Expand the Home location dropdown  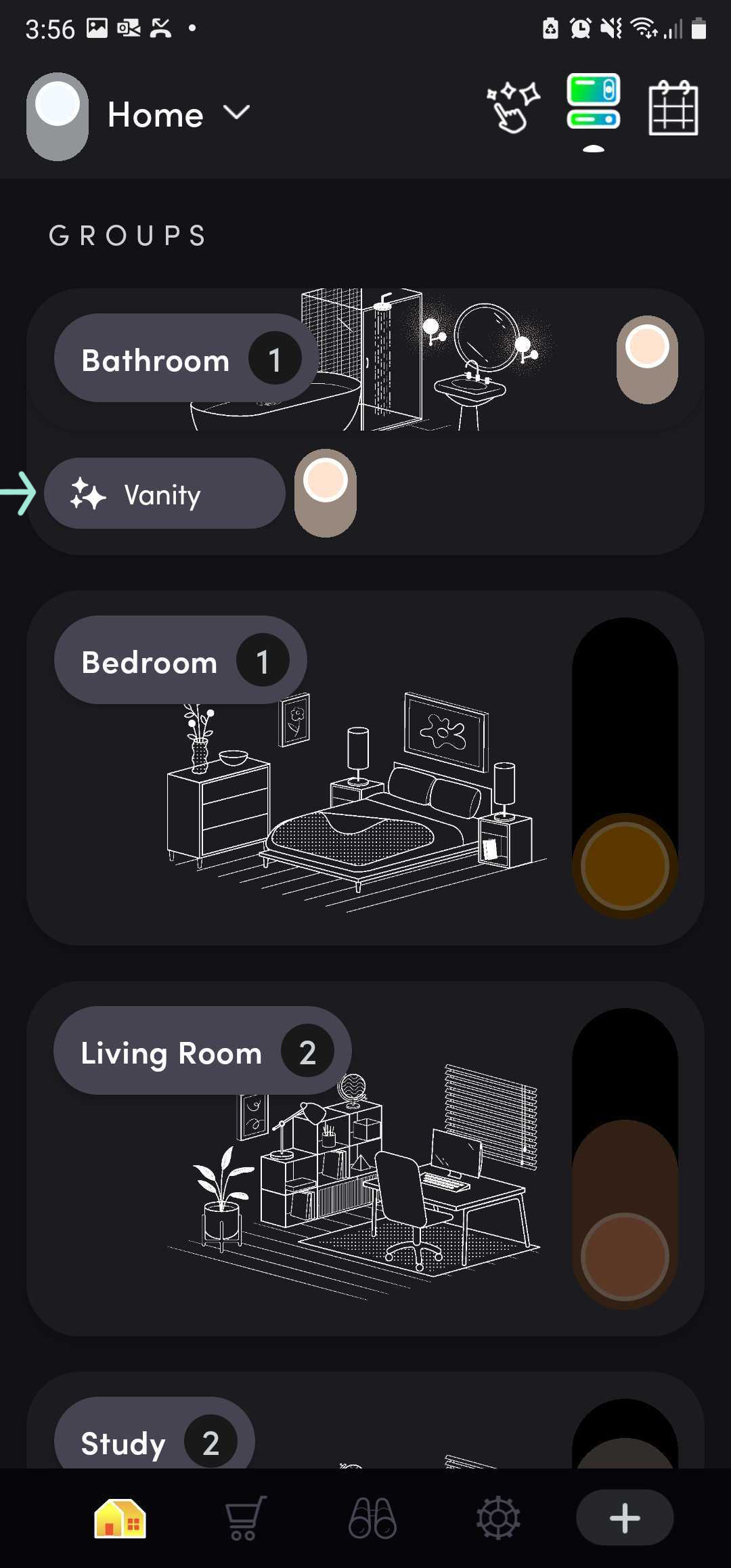tap(236, 113)
